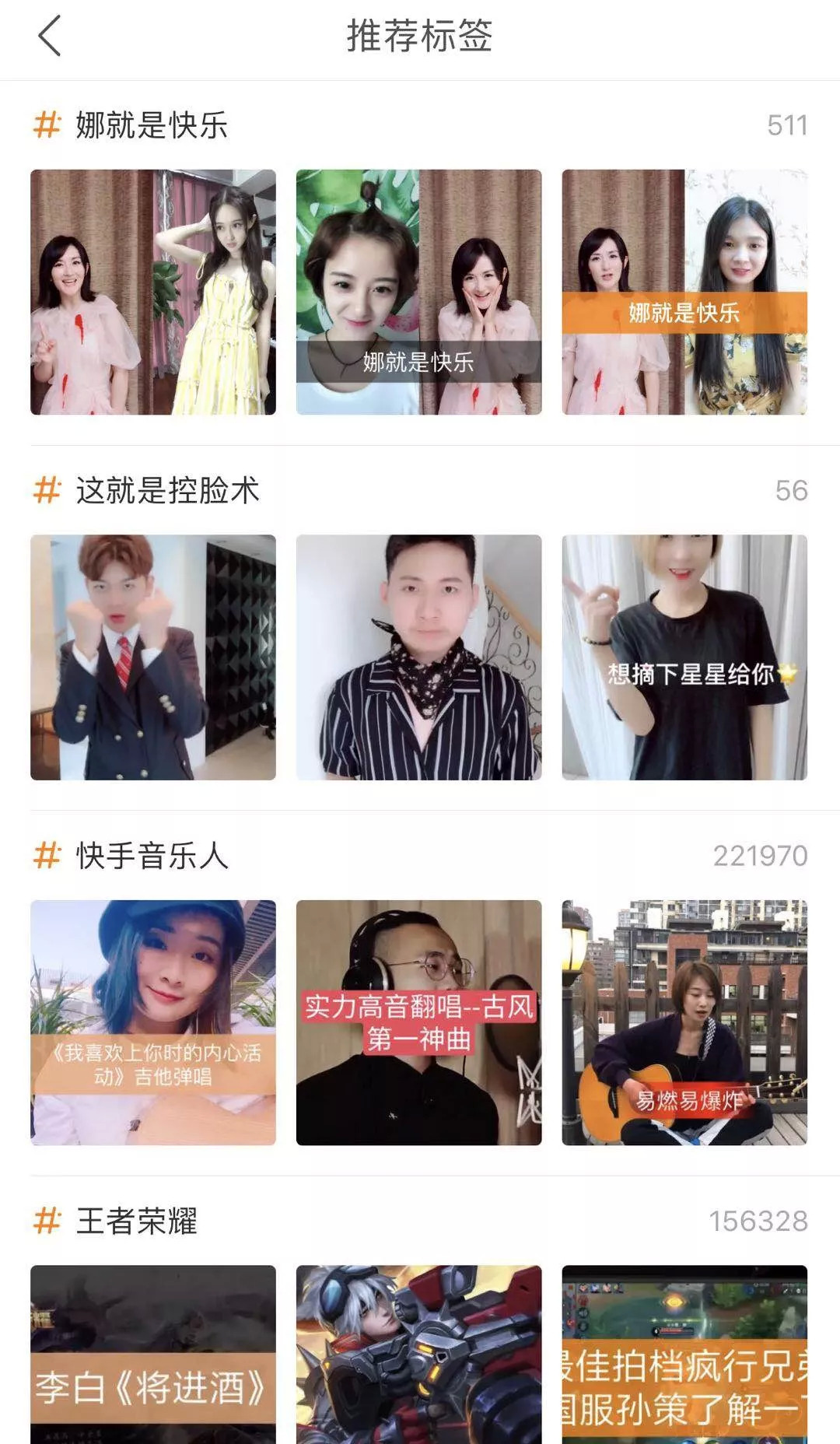Open the video with orange 娜就是快乐 banner

684,292
